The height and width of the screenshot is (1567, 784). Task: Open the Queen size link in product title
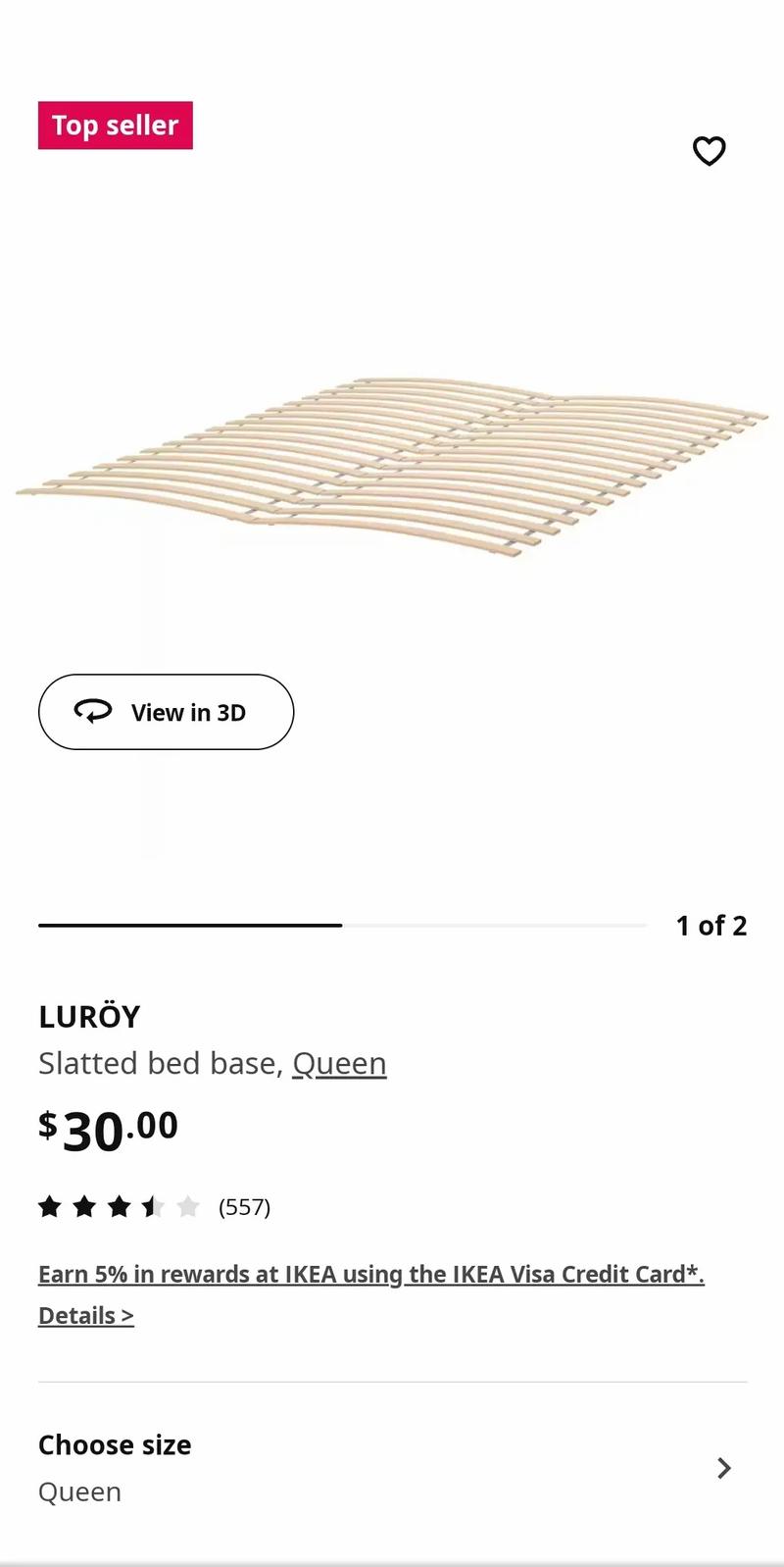tap(339, 1063)
